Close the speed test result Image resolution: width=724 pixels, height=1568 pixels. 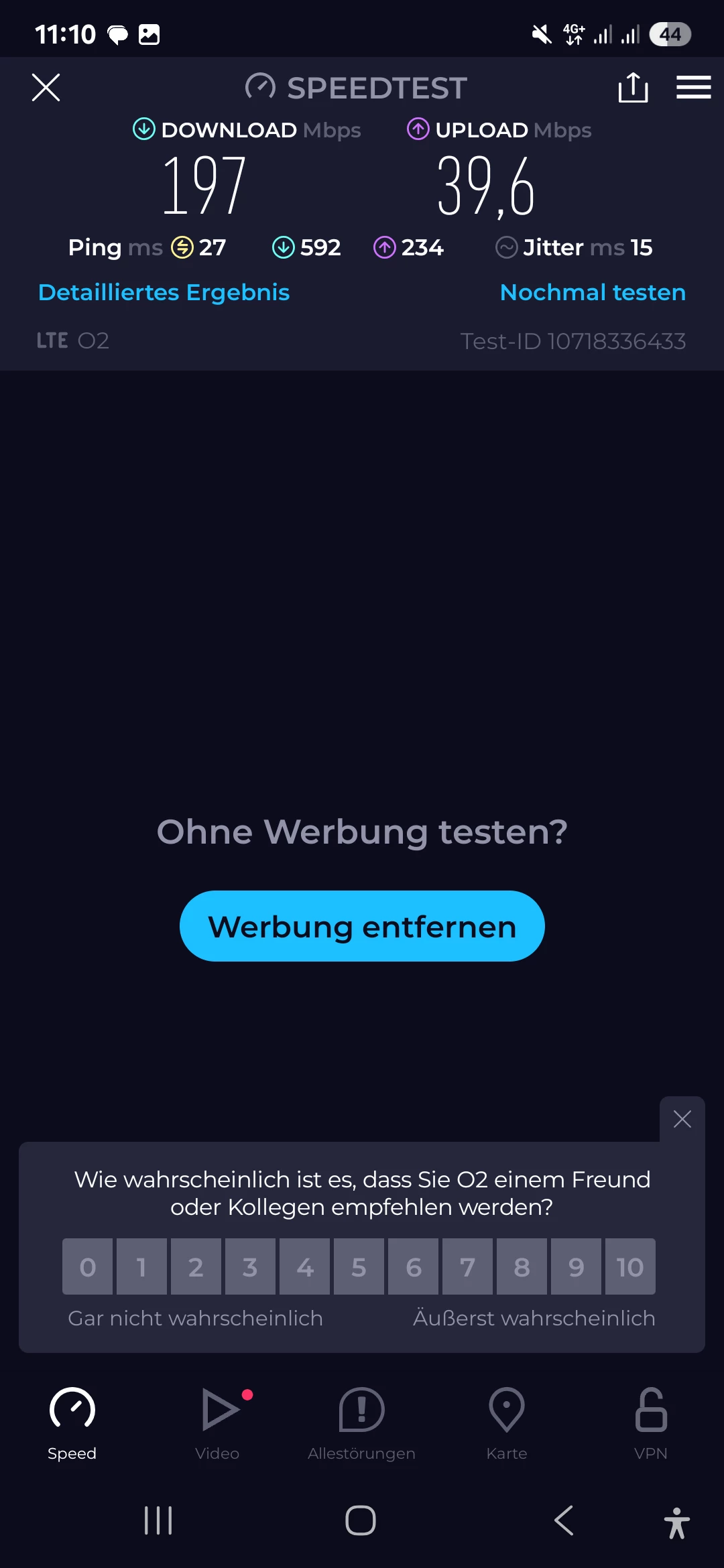(x=46, y=88)
